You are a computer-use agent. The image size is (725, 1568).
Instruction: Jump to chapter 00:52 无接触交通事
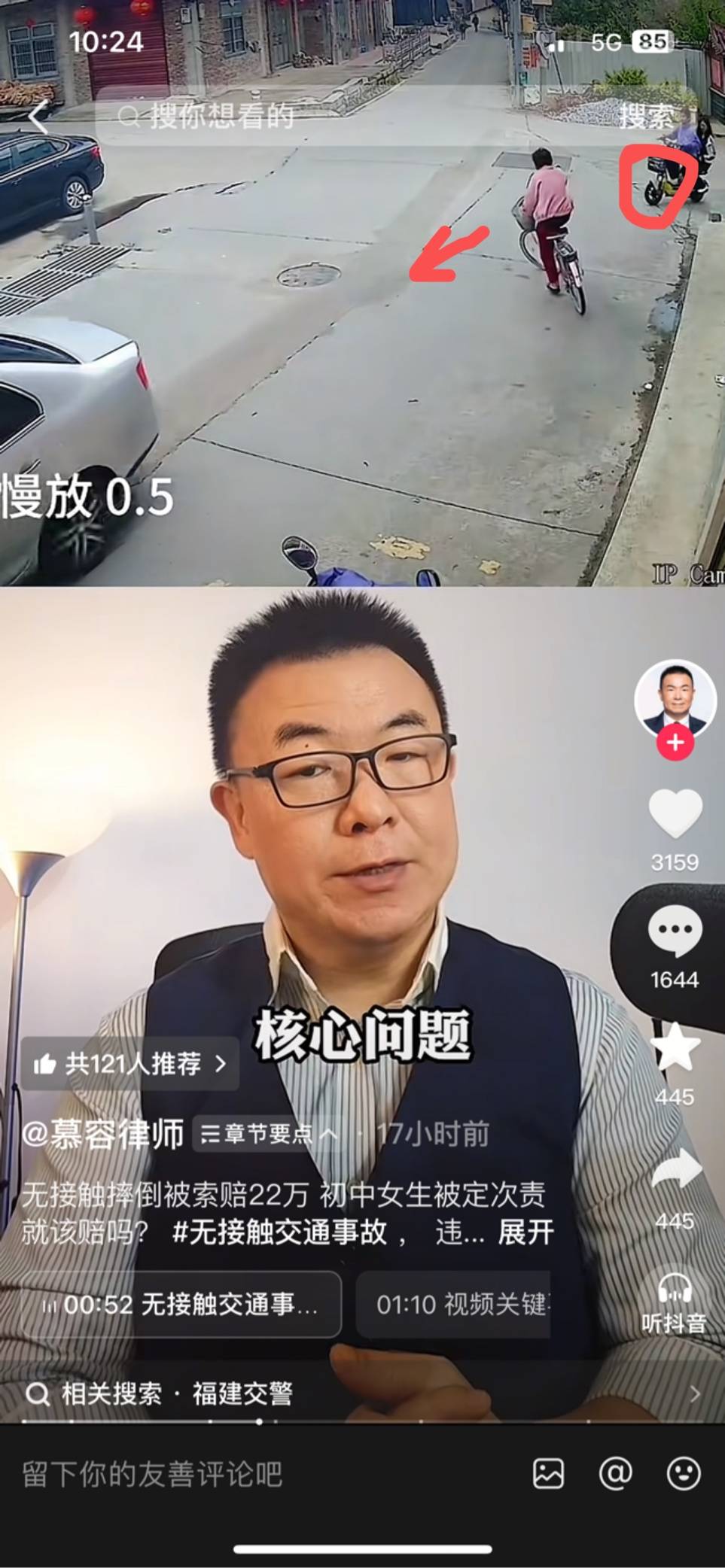coord(181,1304)
